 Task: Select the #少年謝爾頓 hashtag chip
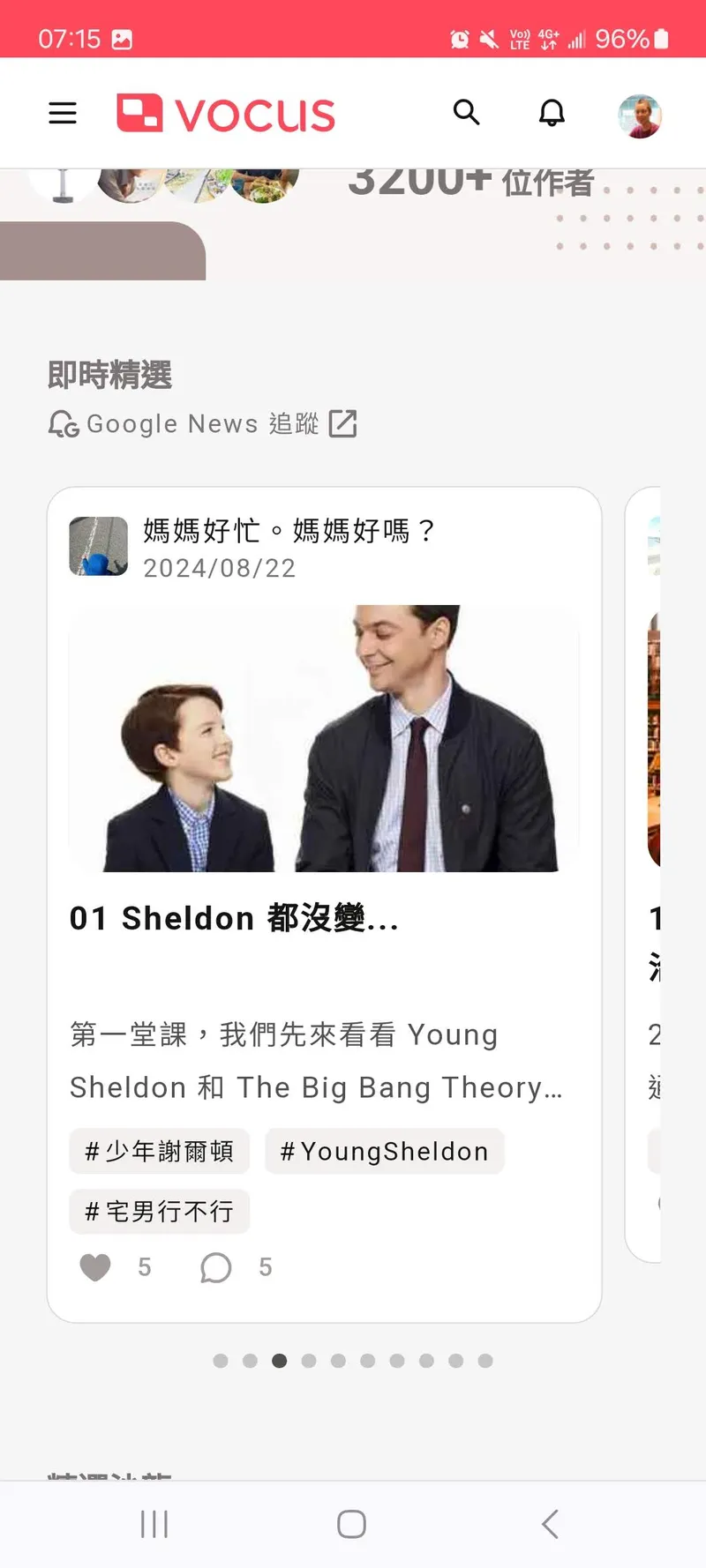[160, 1152]
